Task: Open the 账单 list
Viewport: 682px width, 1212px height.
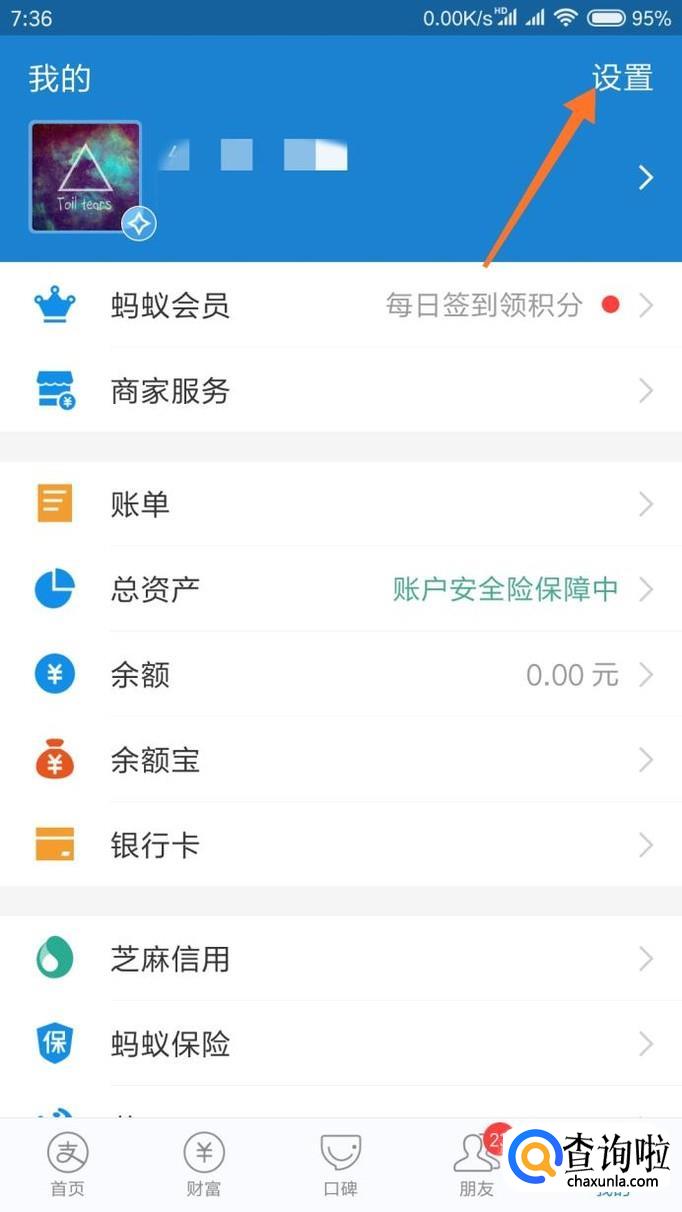Action: point(340,504)
